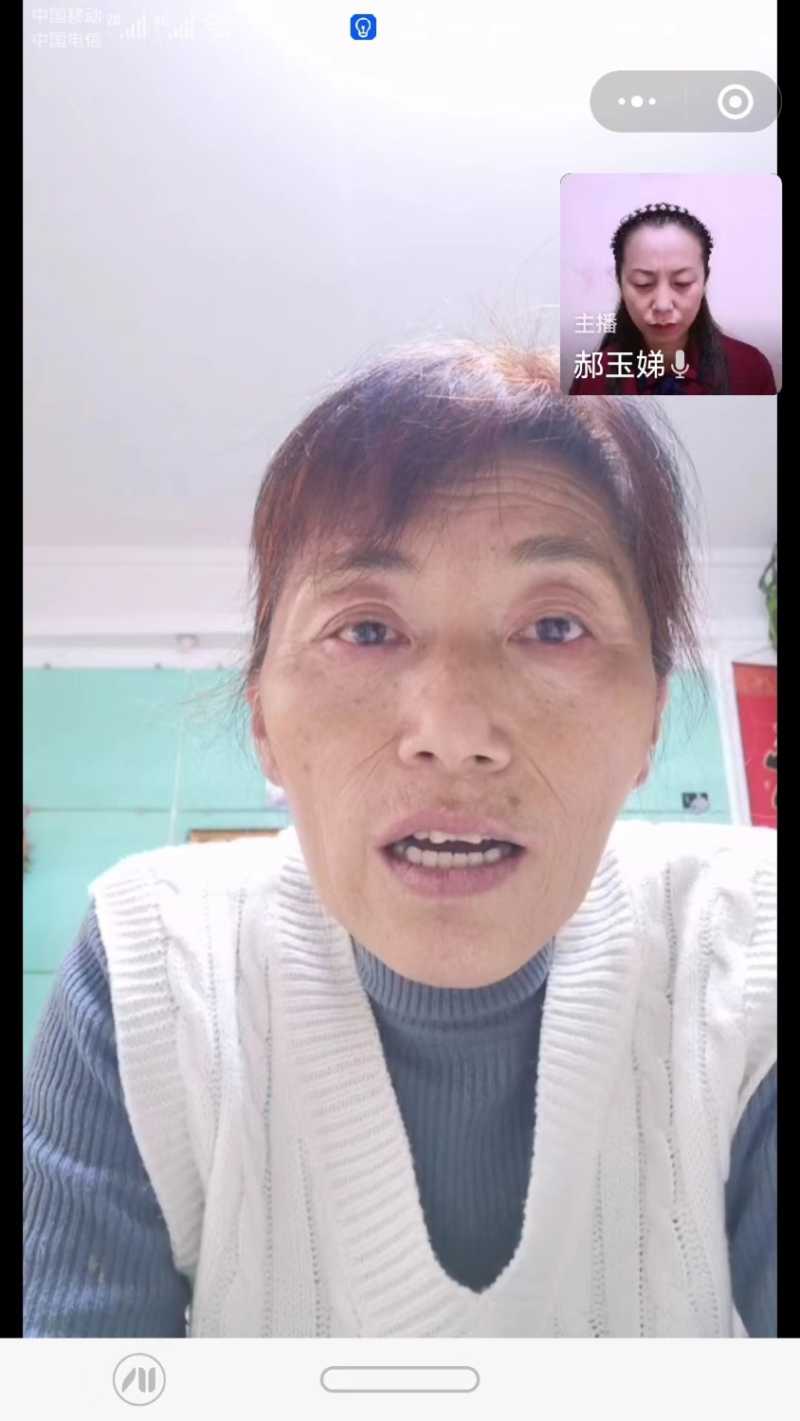800x1421 pixels.
Task: Open the mini program three-dot menu
Action: (637, 101)
